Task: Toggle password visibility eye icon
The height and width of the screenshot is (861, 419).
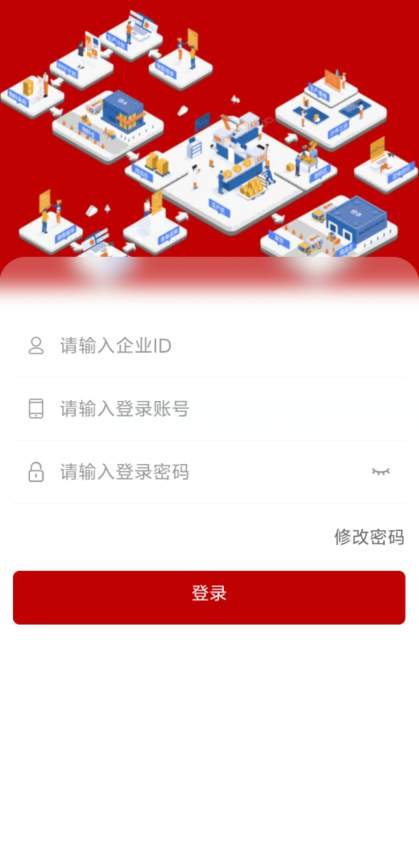Action: [x=381, y=472]
